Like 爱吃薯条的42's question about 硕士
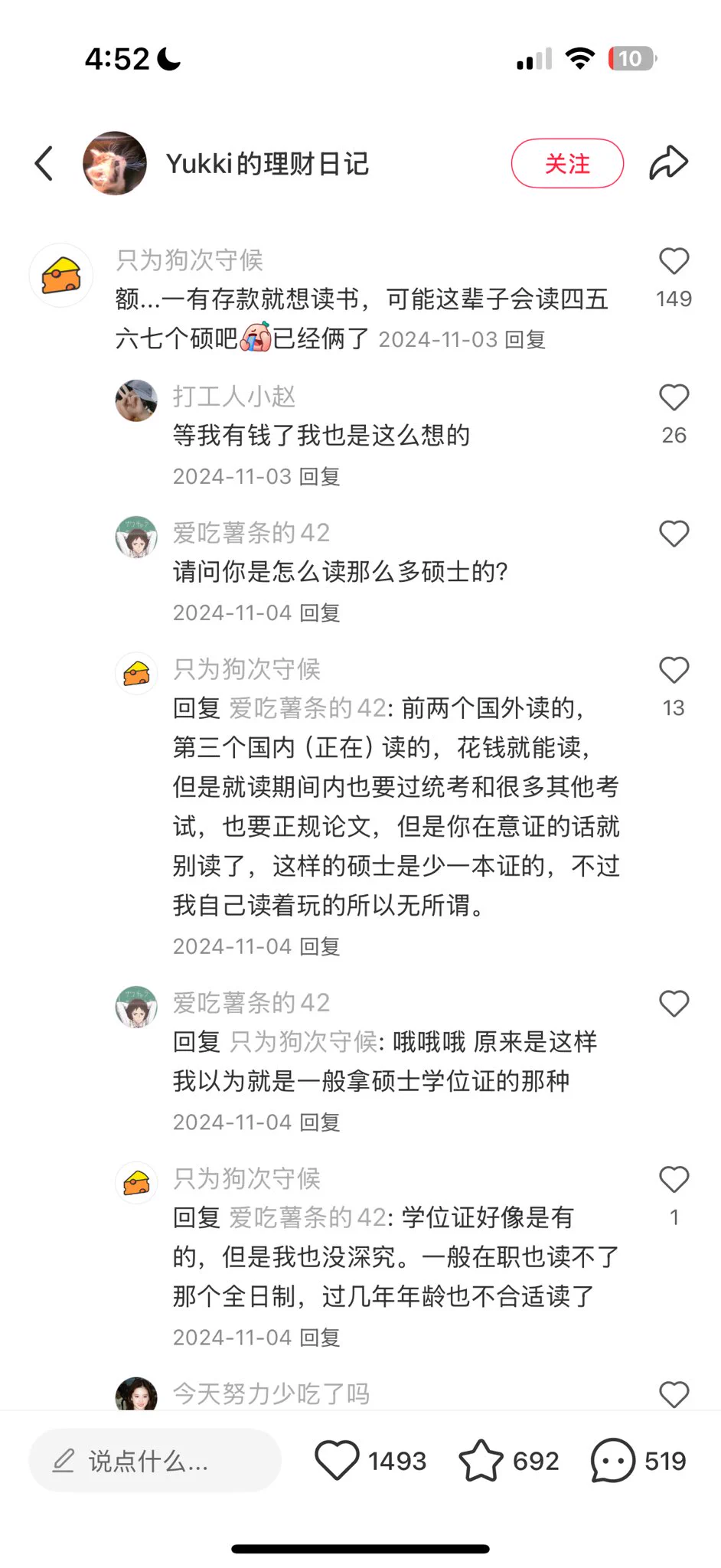 (674, 534)
